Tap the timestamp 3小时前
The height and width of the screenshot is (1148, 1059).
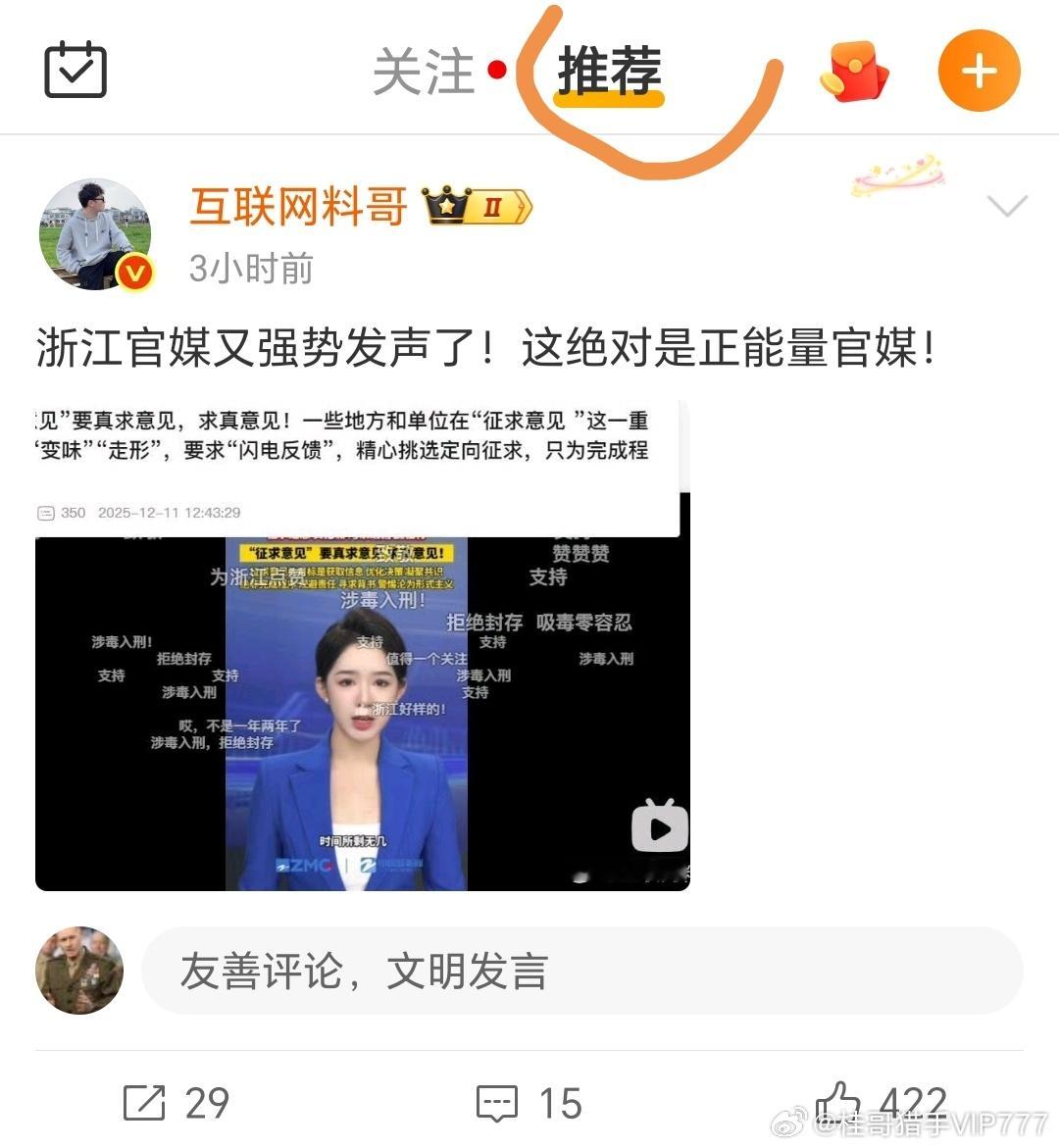(249, 268)
